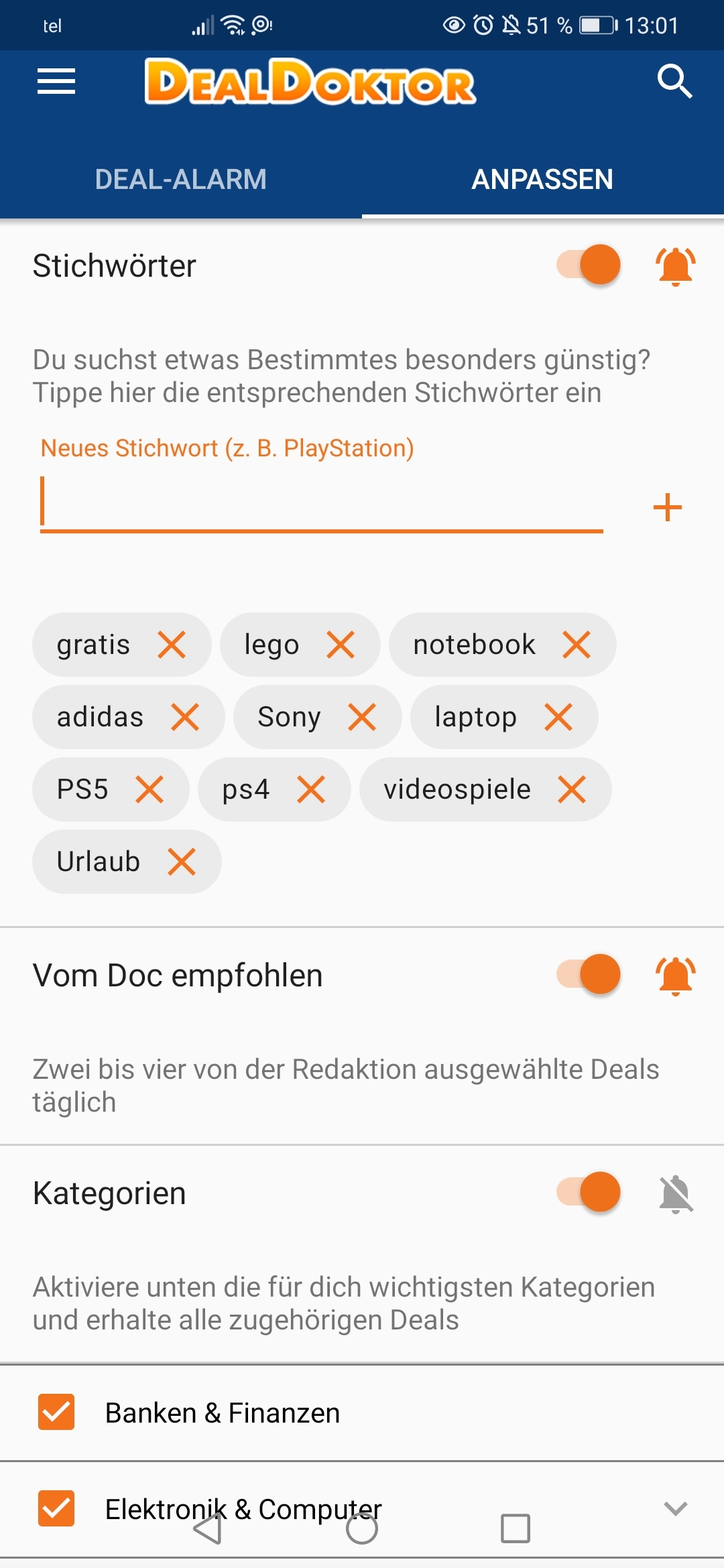Turn off Vom Doc empfohlen switch

(589, 974)
